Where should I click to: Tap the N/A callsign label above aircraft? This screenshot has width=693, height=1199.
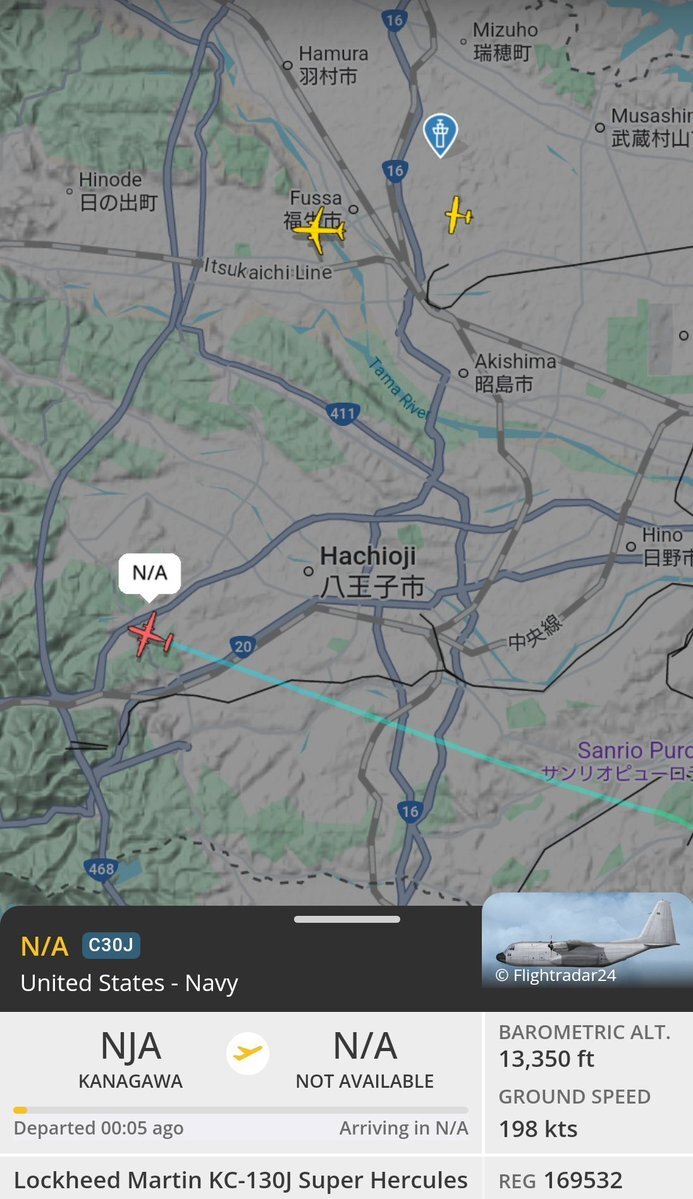[x=150, y=574]
